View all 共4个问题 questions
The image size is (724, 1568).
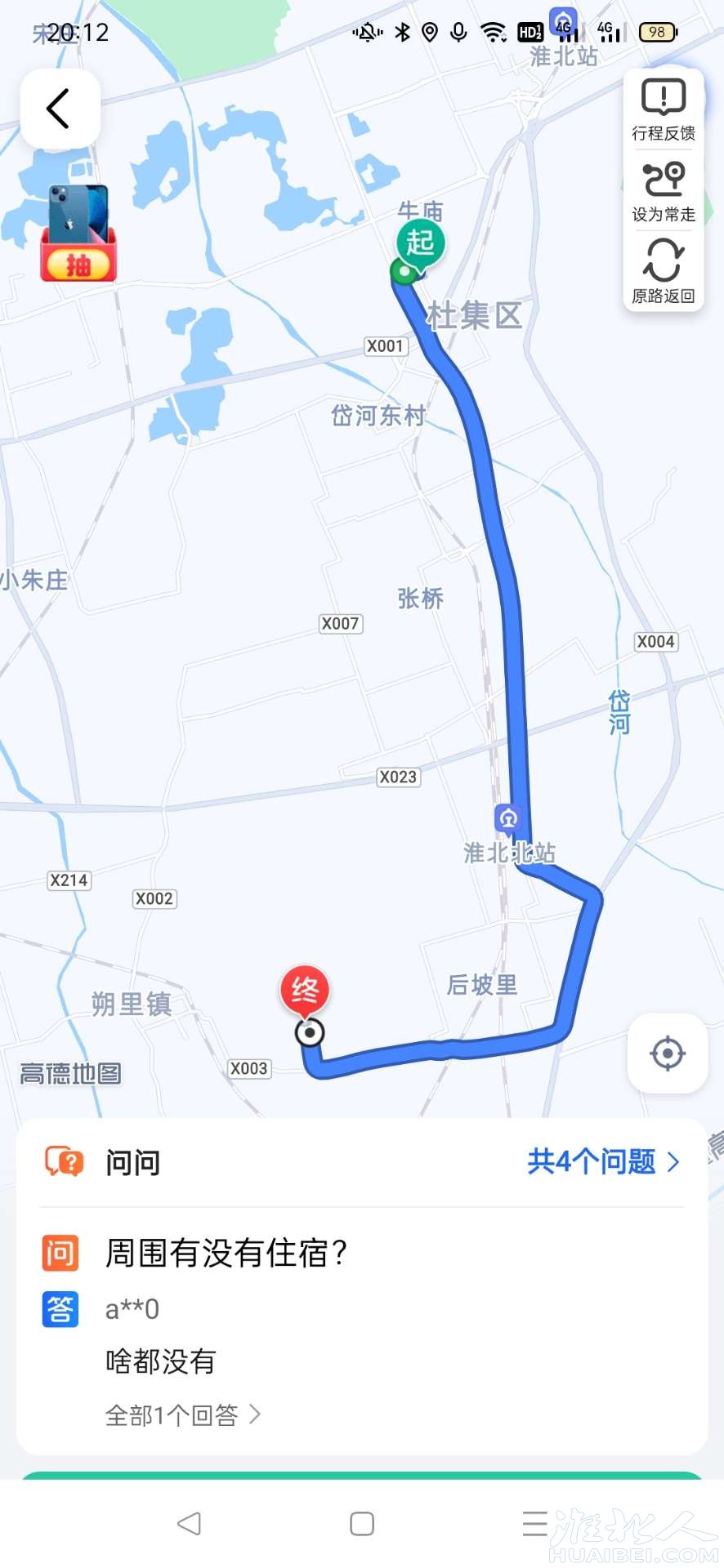602,1161
